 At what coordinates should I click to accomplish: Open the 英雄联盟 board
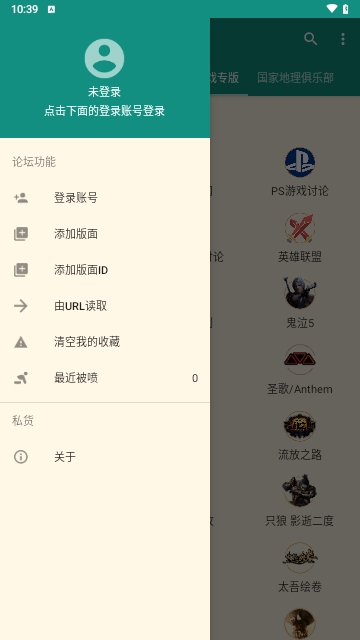click(300, 238)
